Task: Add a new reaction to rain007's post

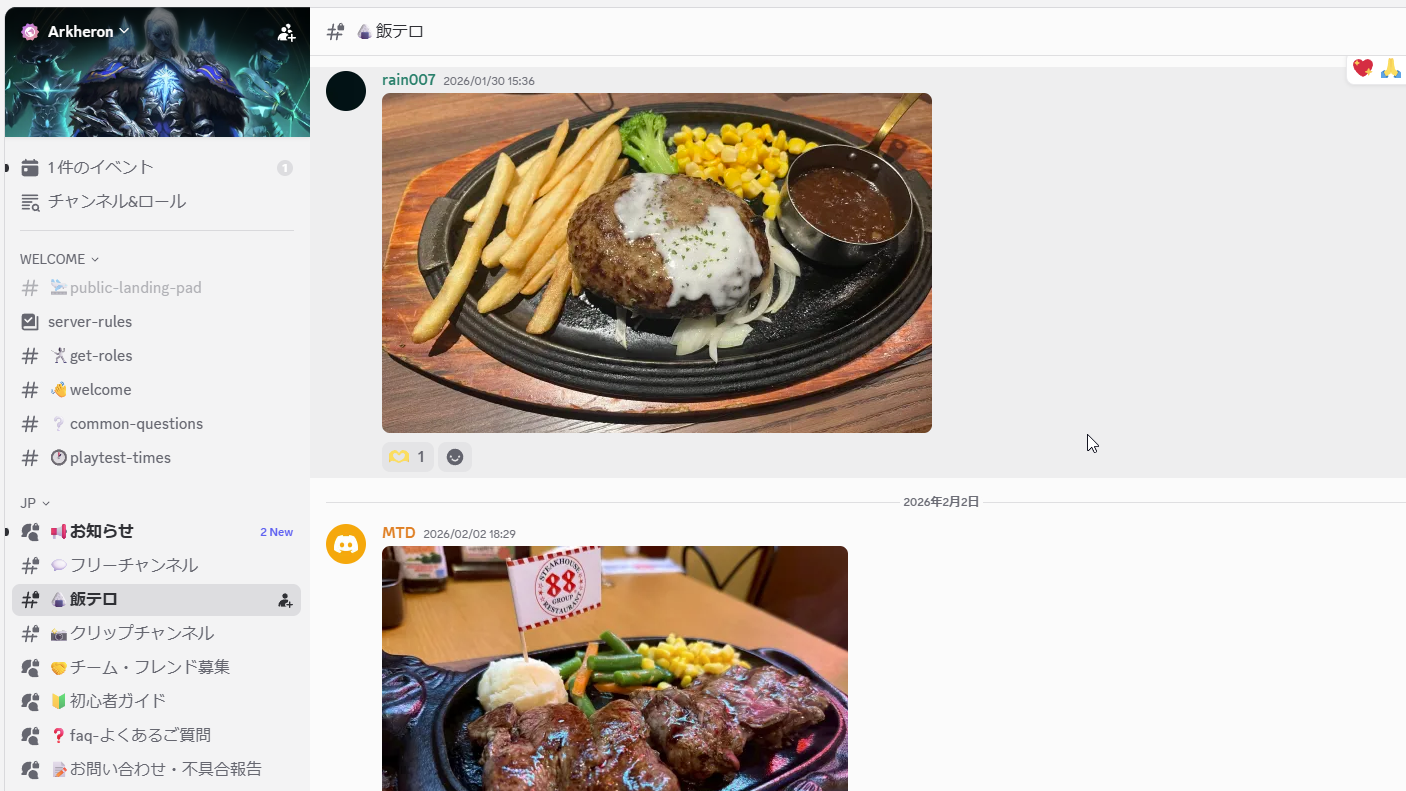Action: (455, 457)
